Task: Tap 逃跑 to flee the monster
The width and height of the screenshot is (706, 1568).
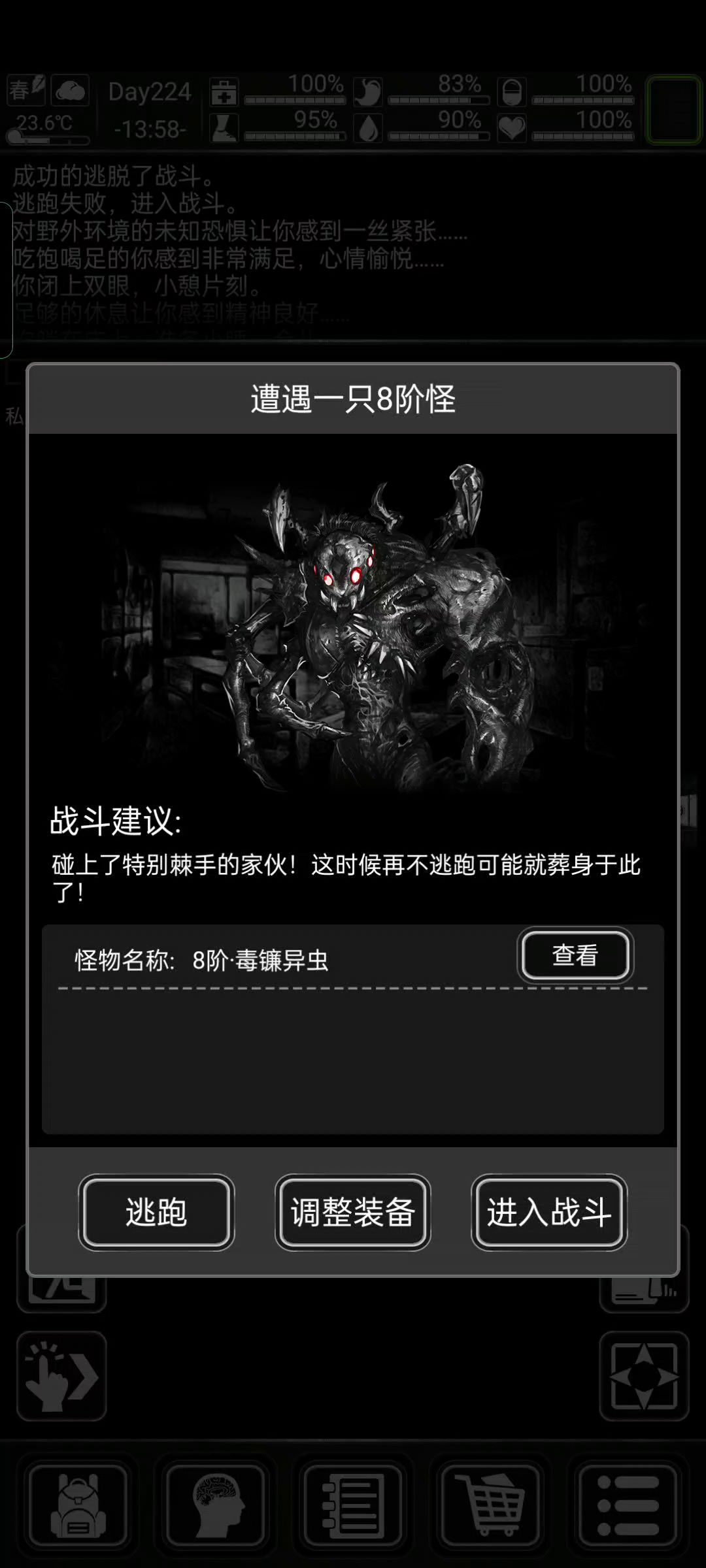Action: (156, 1213)
